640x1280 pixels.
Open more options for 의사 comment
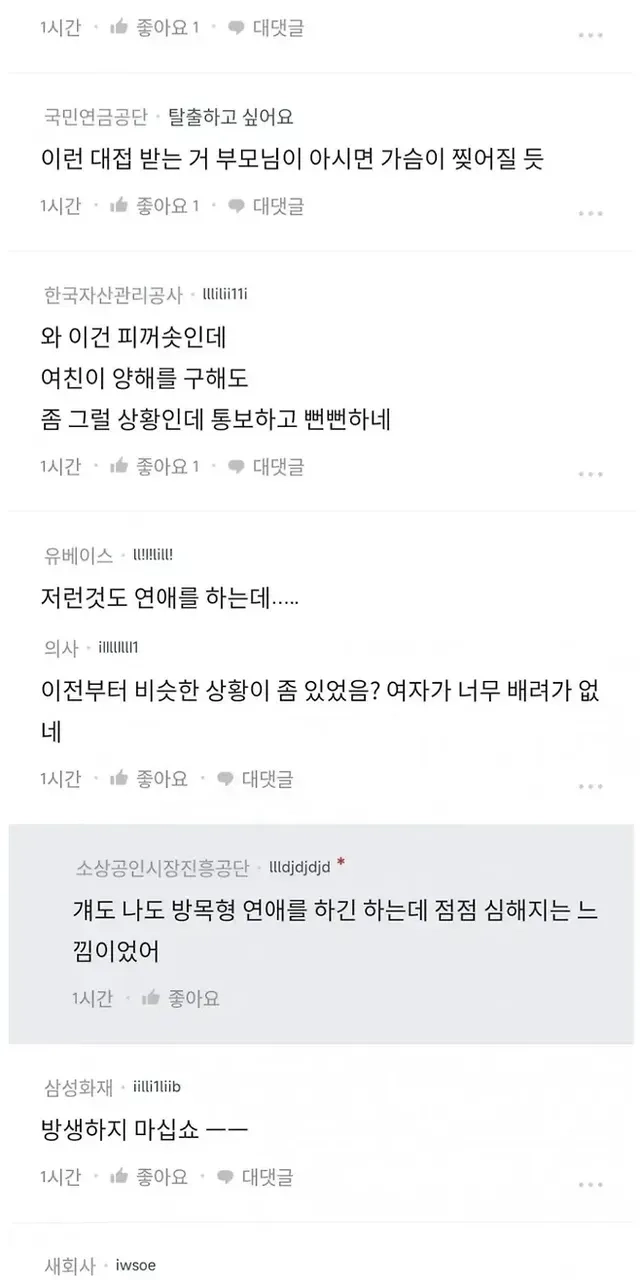tap(591, 786)
